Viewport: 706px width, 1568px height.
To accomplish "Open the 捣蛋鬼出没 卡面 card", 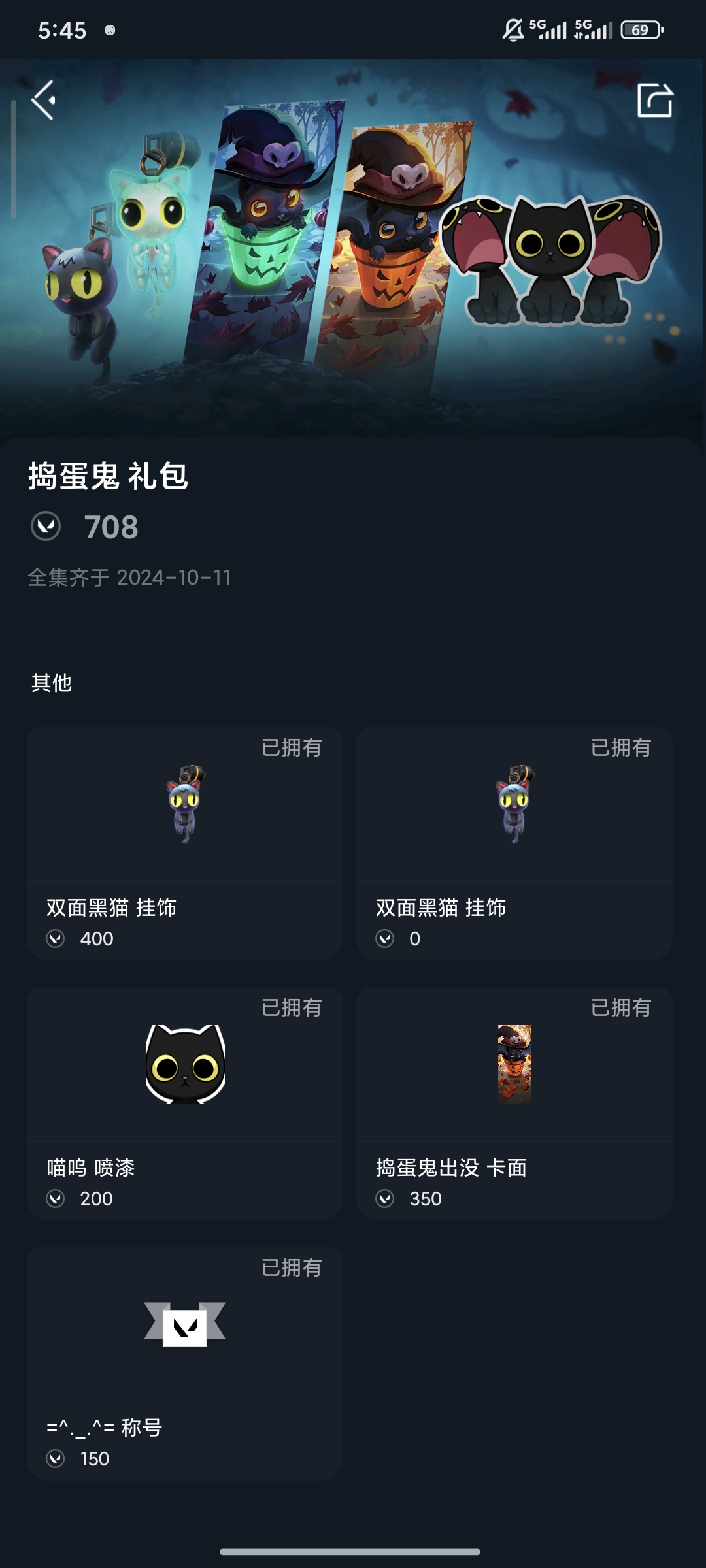I will coord(514,1103).
